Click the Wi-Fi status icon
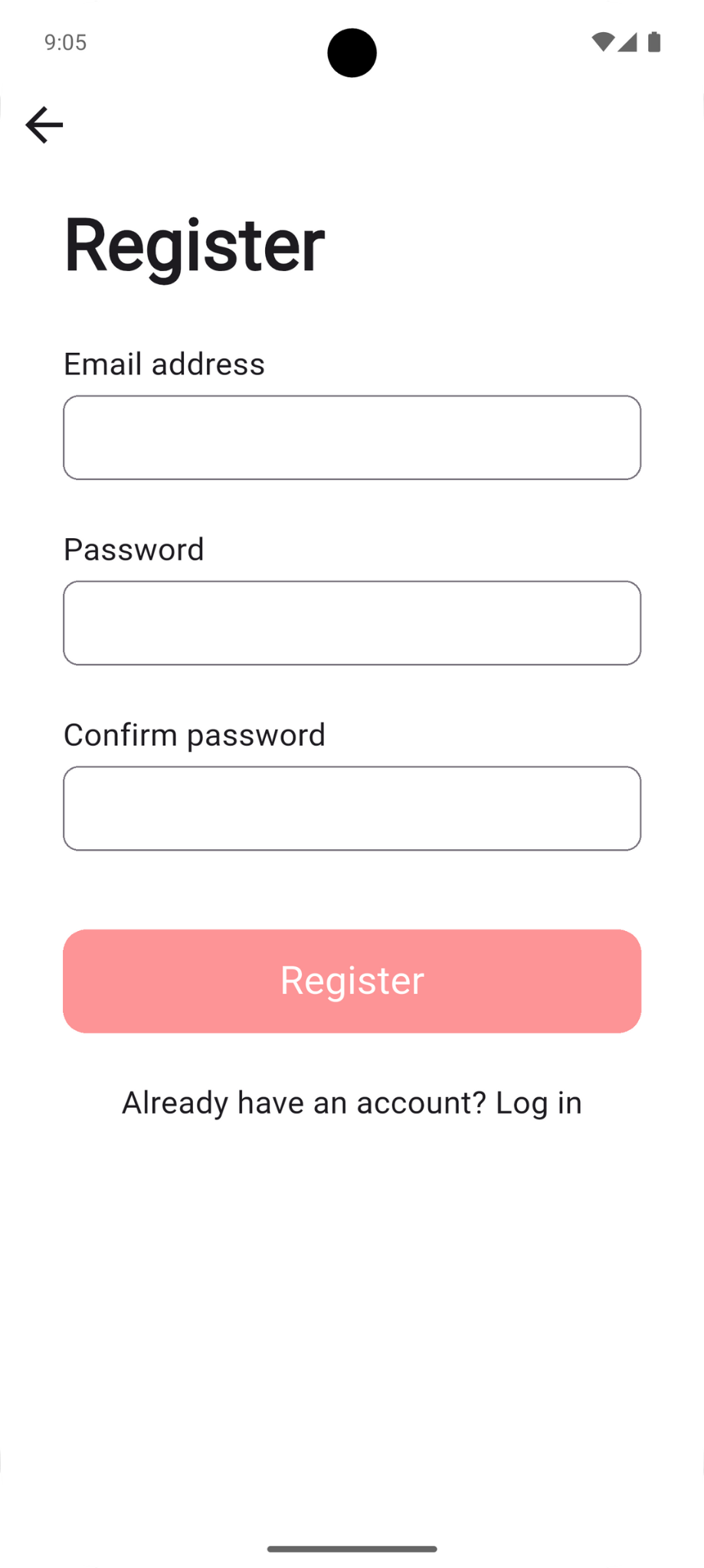 click(x=604, y=42)
